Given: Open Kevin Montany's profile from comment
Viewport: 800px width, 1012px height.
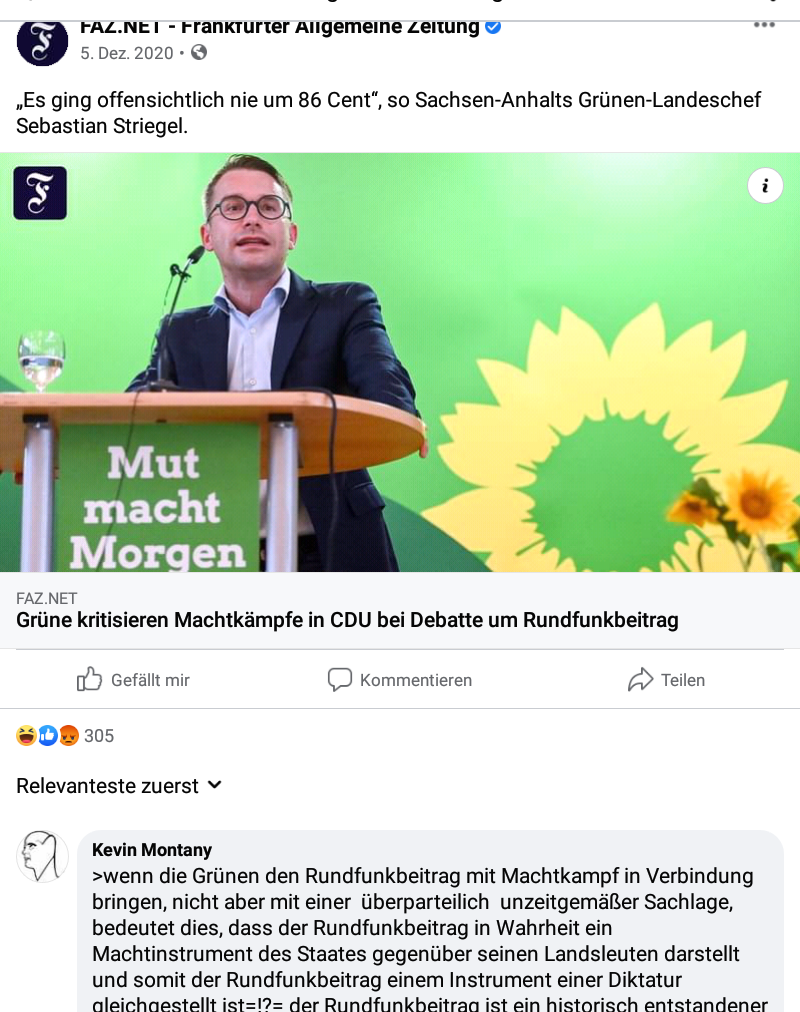Looking at the screenshot, I should [152, 850].
